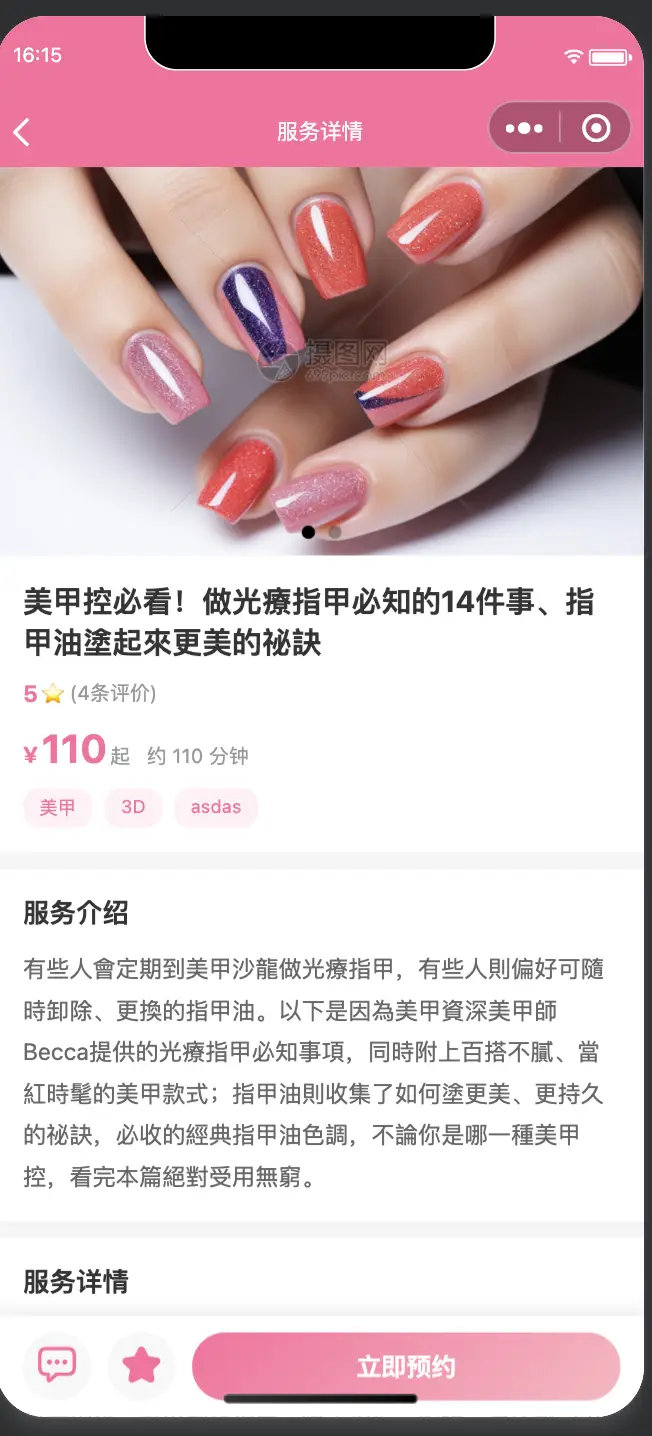Viewport: 652px width, 1436px height.
Task: Select the 美甲 tag chip
Action: (57, 808)
